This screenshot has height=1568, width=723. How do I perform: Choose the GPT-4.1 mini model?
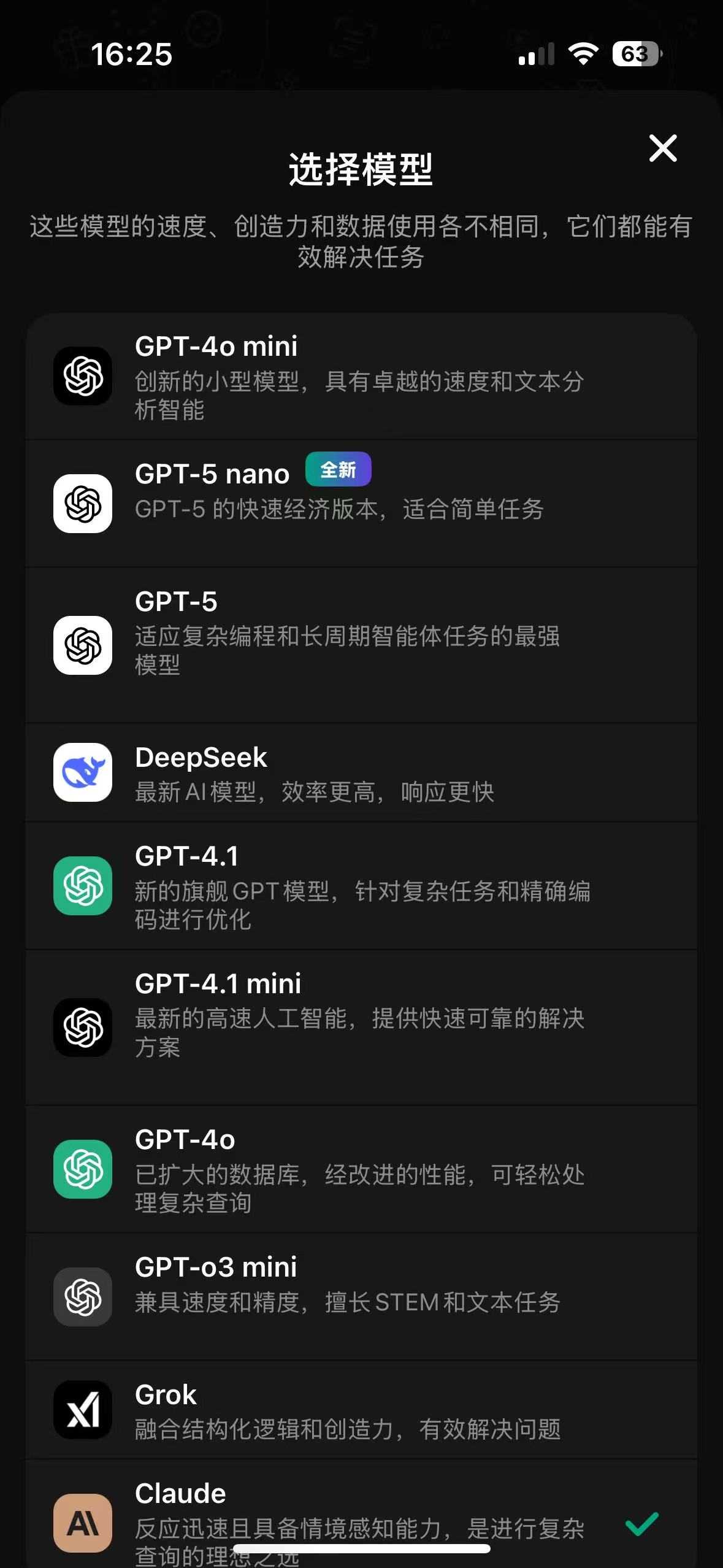click(x=361, y=1028)
